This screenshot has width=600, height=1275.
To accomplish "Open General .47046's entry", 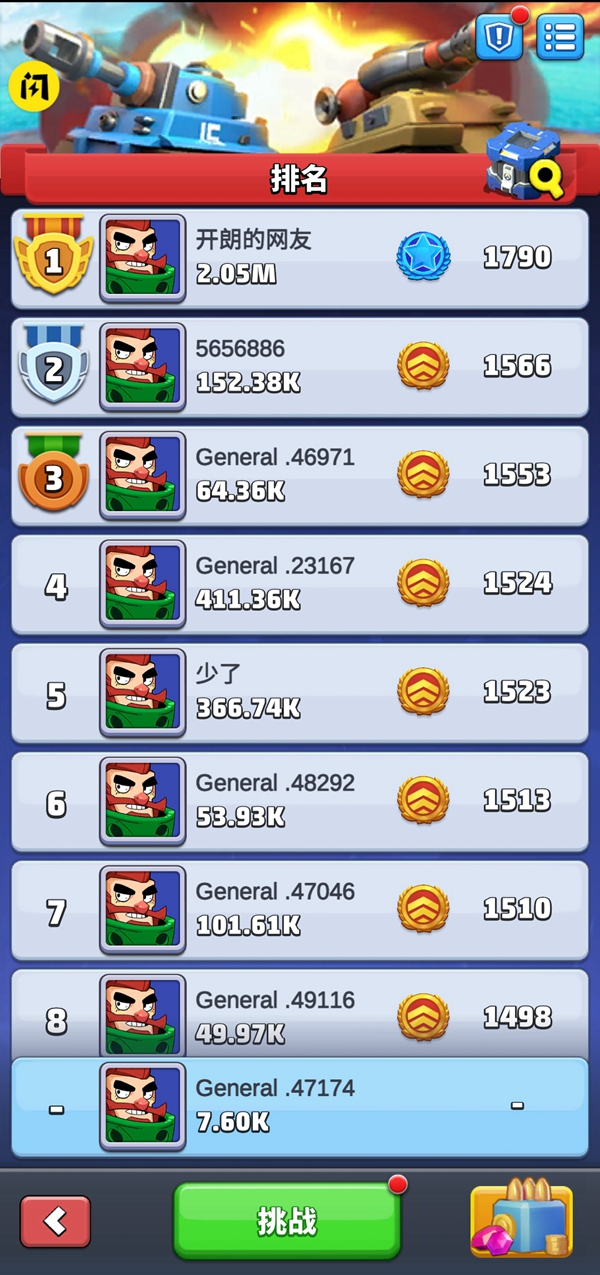I will point(300,909).
